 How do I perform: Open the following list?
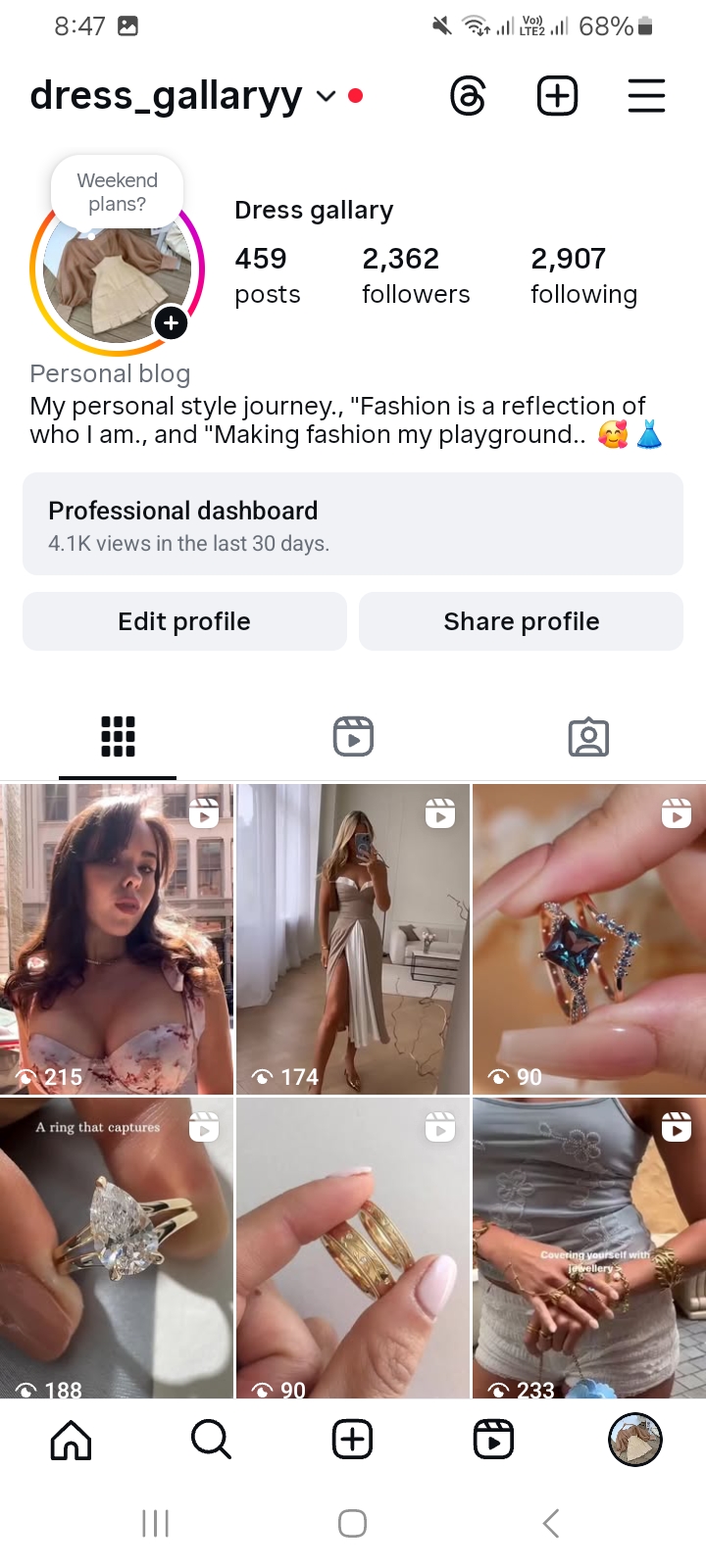583,274
